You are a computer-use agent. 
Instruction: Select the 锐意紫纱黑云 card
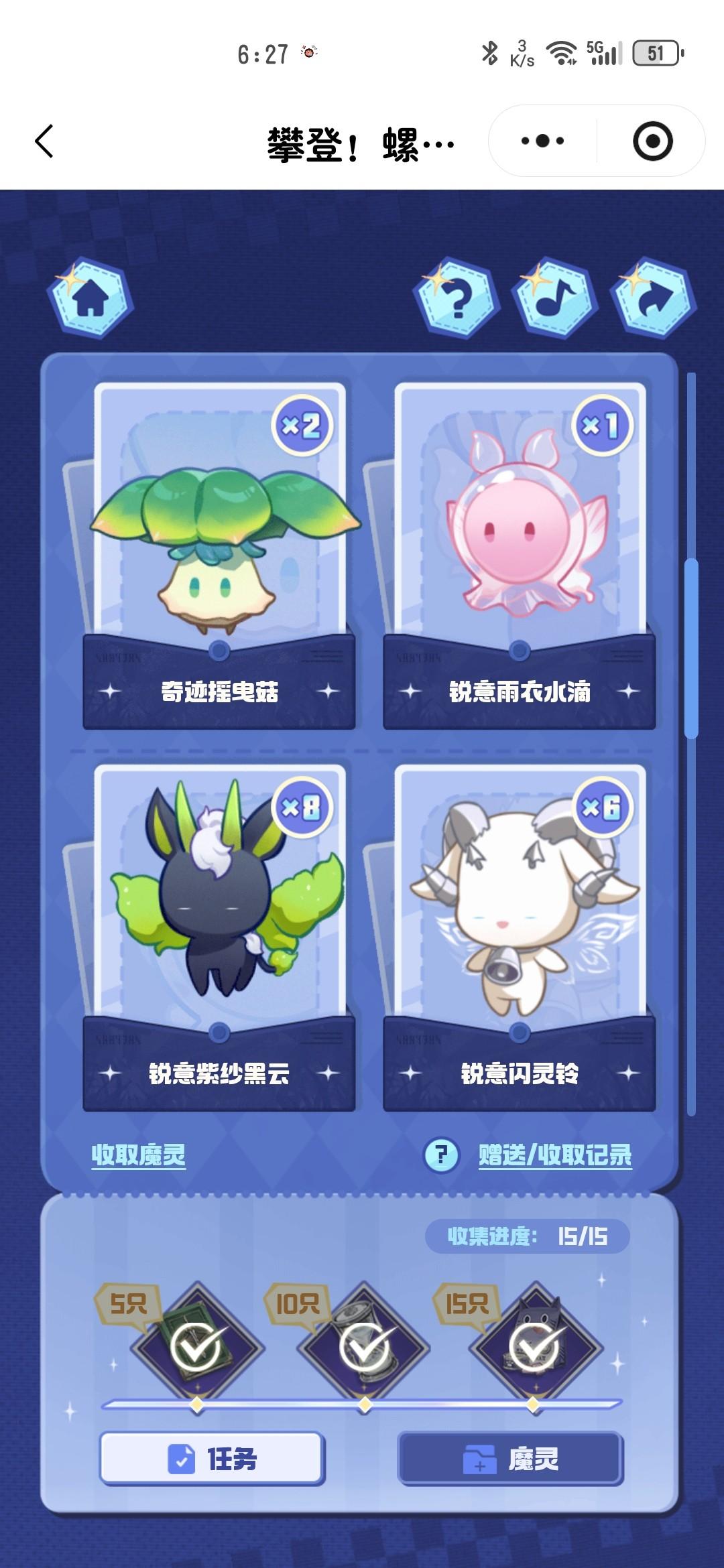(x=219, y=918)
